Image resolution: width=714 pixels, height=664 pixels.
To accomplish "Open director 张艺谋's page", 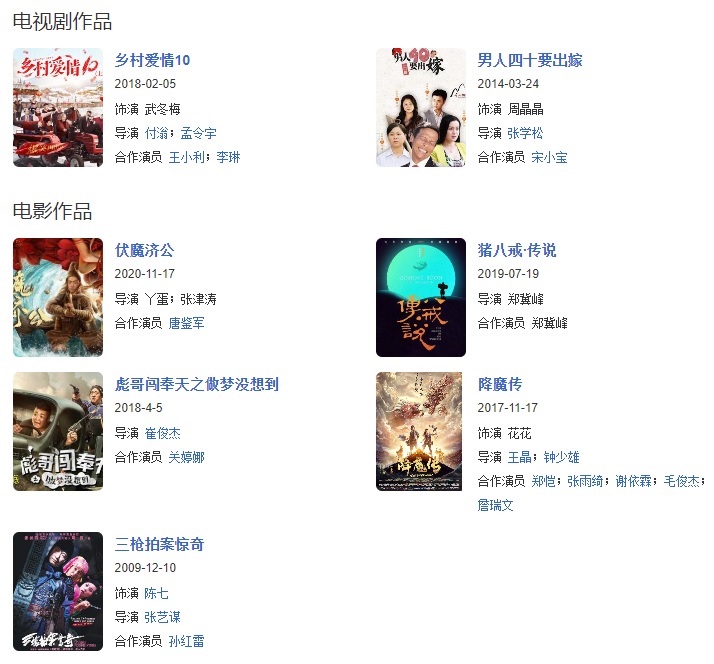I will pyautogui.click(x=162, y=617).
